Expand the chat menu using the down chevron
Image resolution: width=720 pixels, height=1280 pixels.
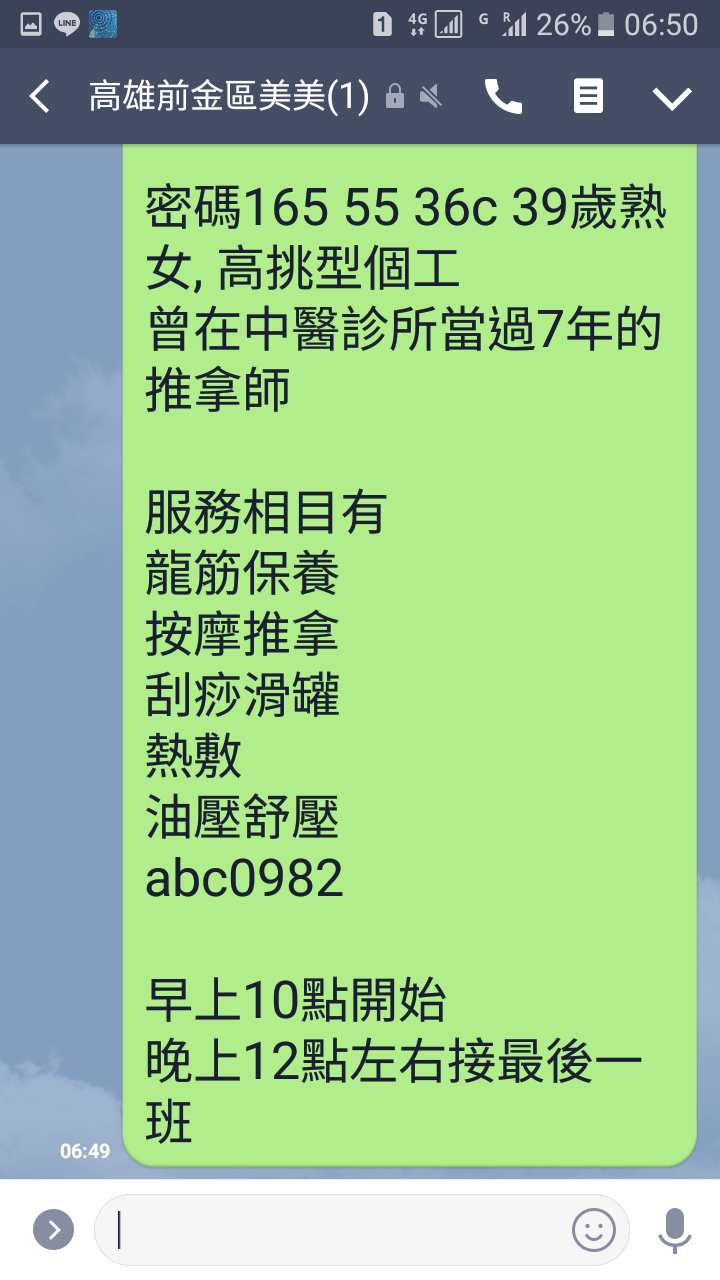[672, 96]
